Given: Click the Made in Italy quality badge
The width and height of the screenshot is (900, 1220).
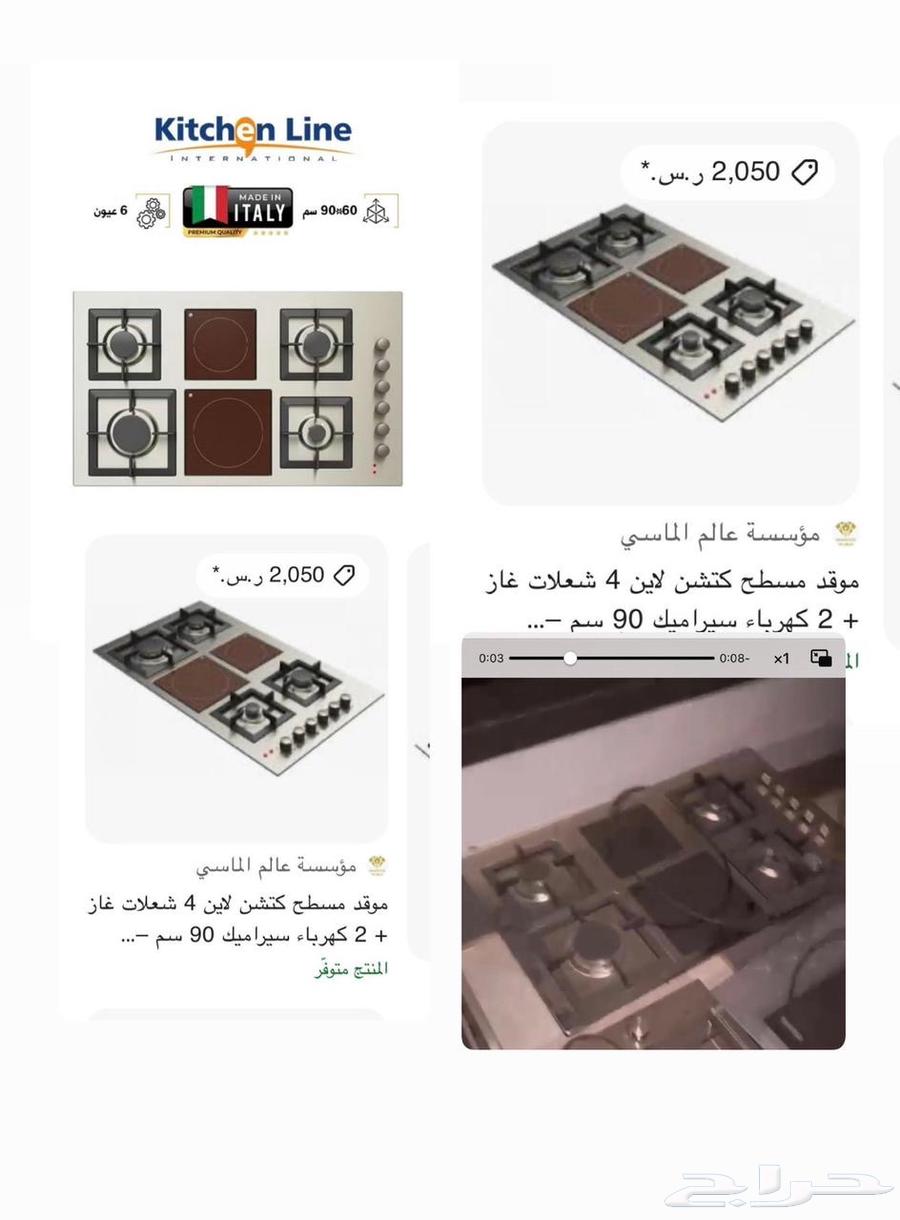Looking at the screenshot, I should point(237,210).
